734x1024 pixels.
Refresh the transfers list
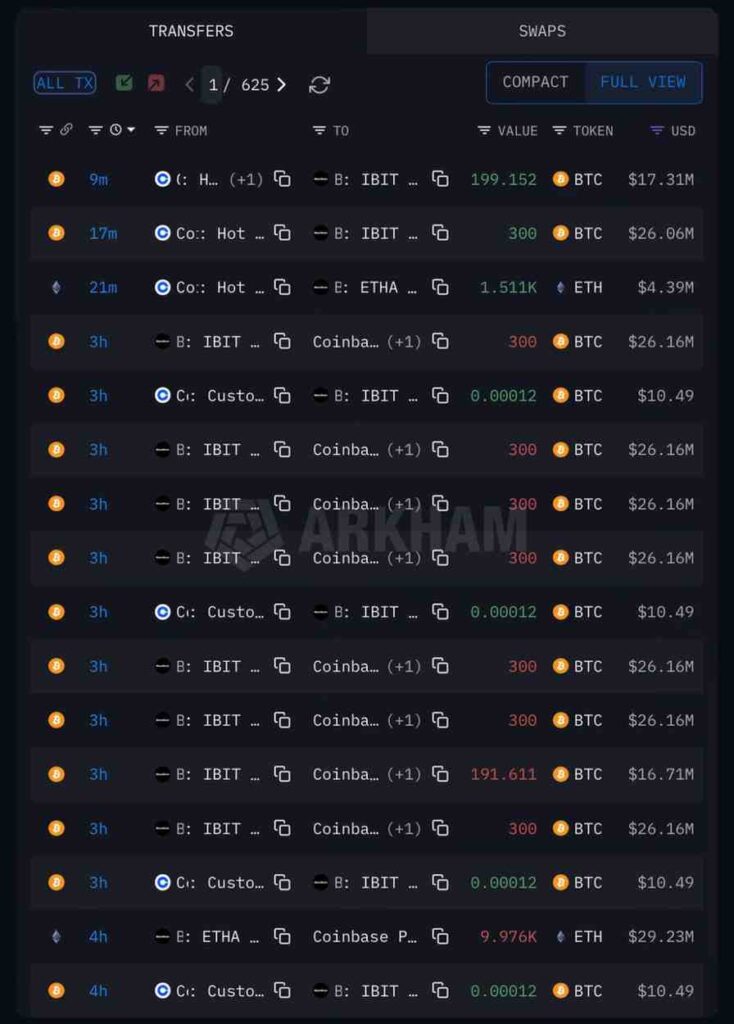point(320,85)
